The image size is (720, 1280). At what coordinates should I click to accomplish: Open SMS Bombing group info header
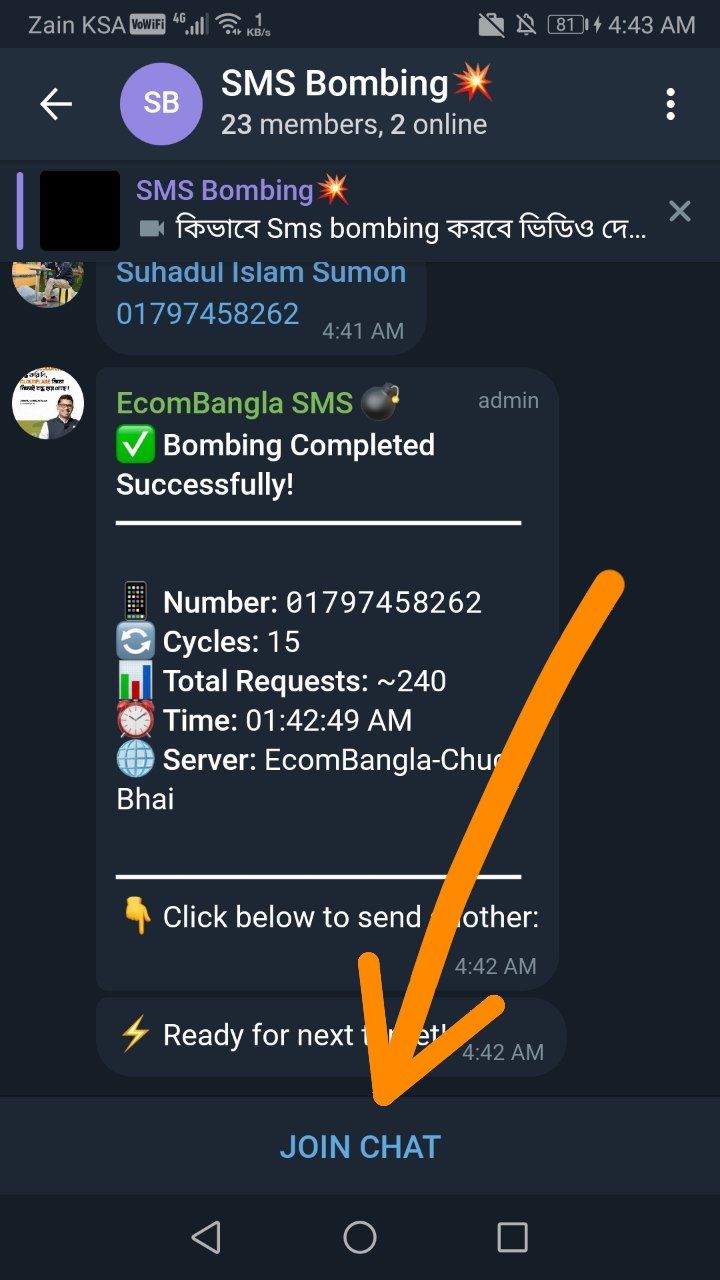(355, 104)
